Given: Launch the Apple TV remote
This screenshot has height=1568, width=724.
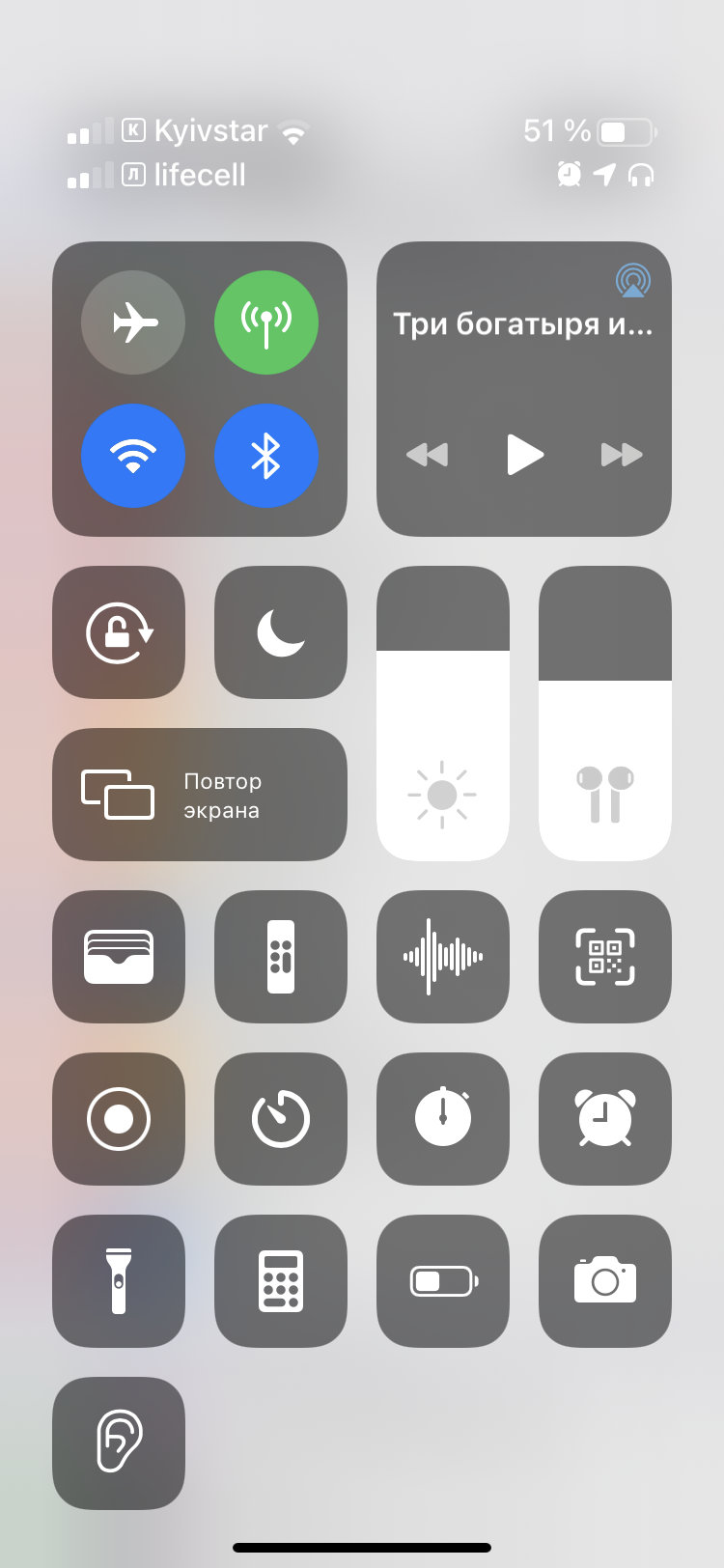Looking at the screenshot, I should point(280,957).
